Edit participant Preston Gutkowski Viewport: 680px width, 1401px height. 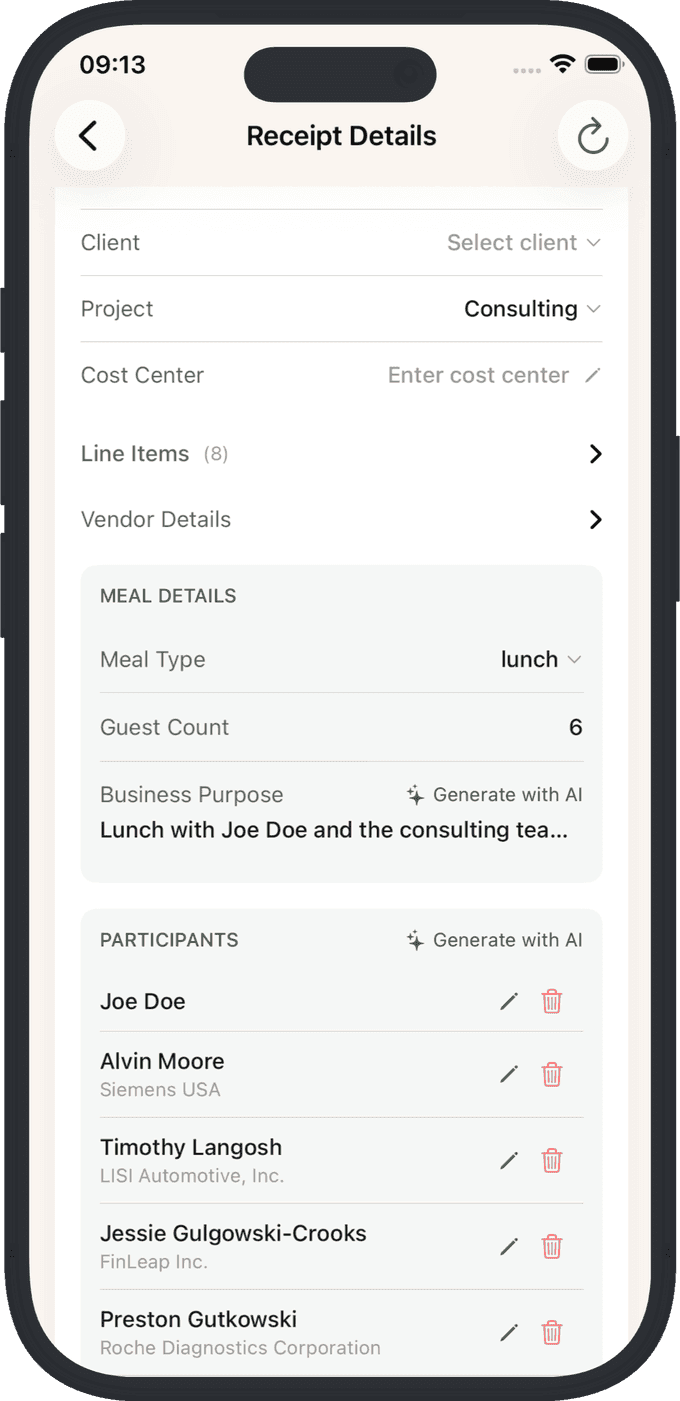[x=509, y=1333]
